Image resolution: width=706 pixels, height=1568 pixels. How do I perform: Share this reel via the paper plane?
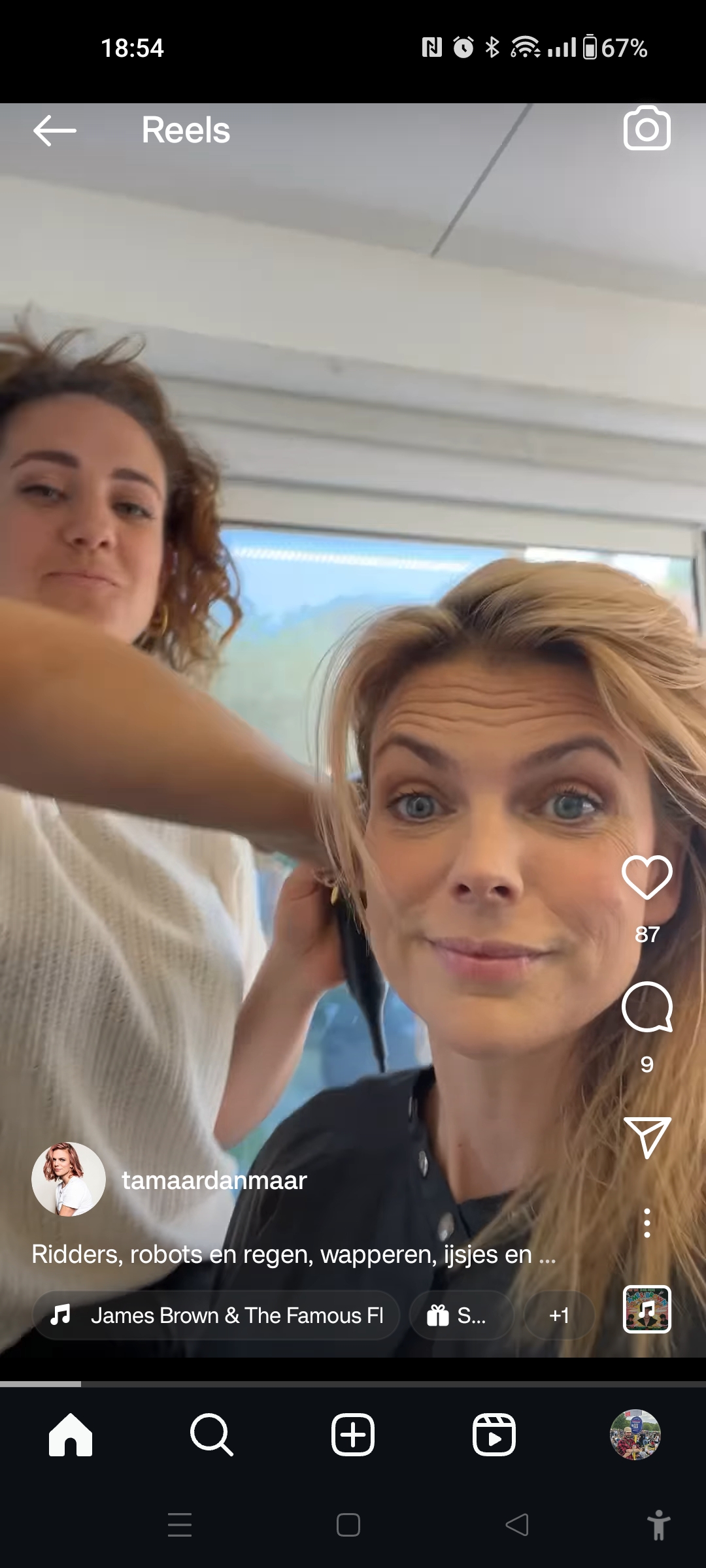647,1137
